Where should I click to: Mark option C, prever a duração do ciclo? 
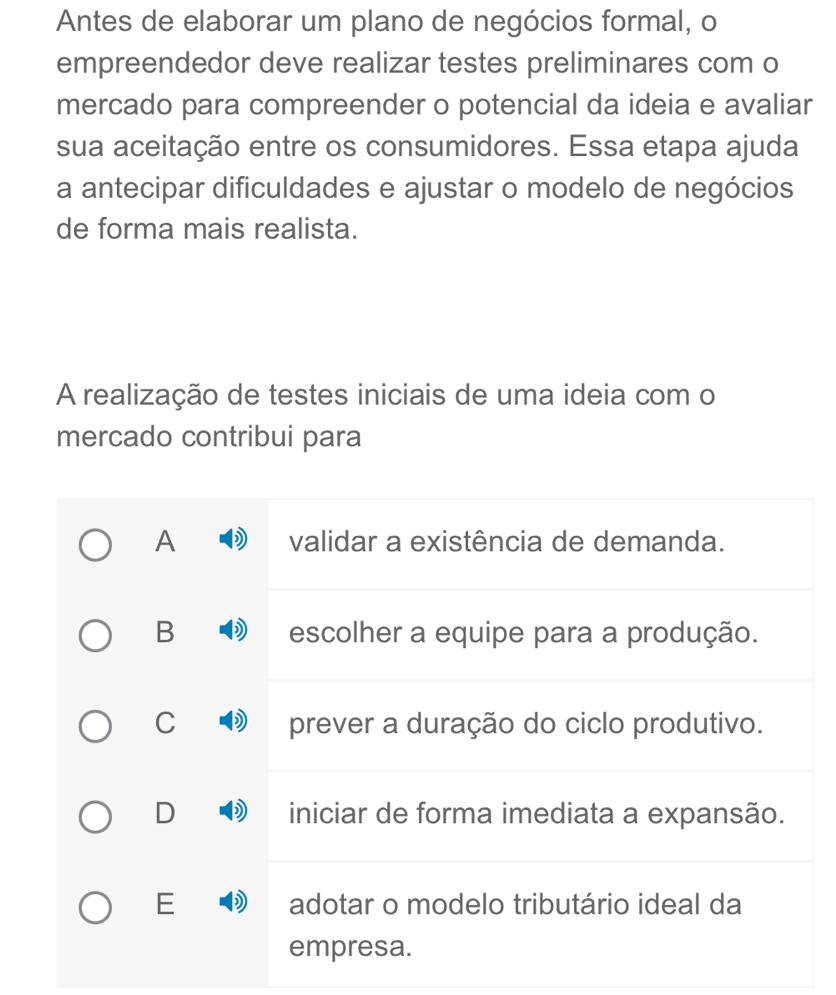[97, 726]
